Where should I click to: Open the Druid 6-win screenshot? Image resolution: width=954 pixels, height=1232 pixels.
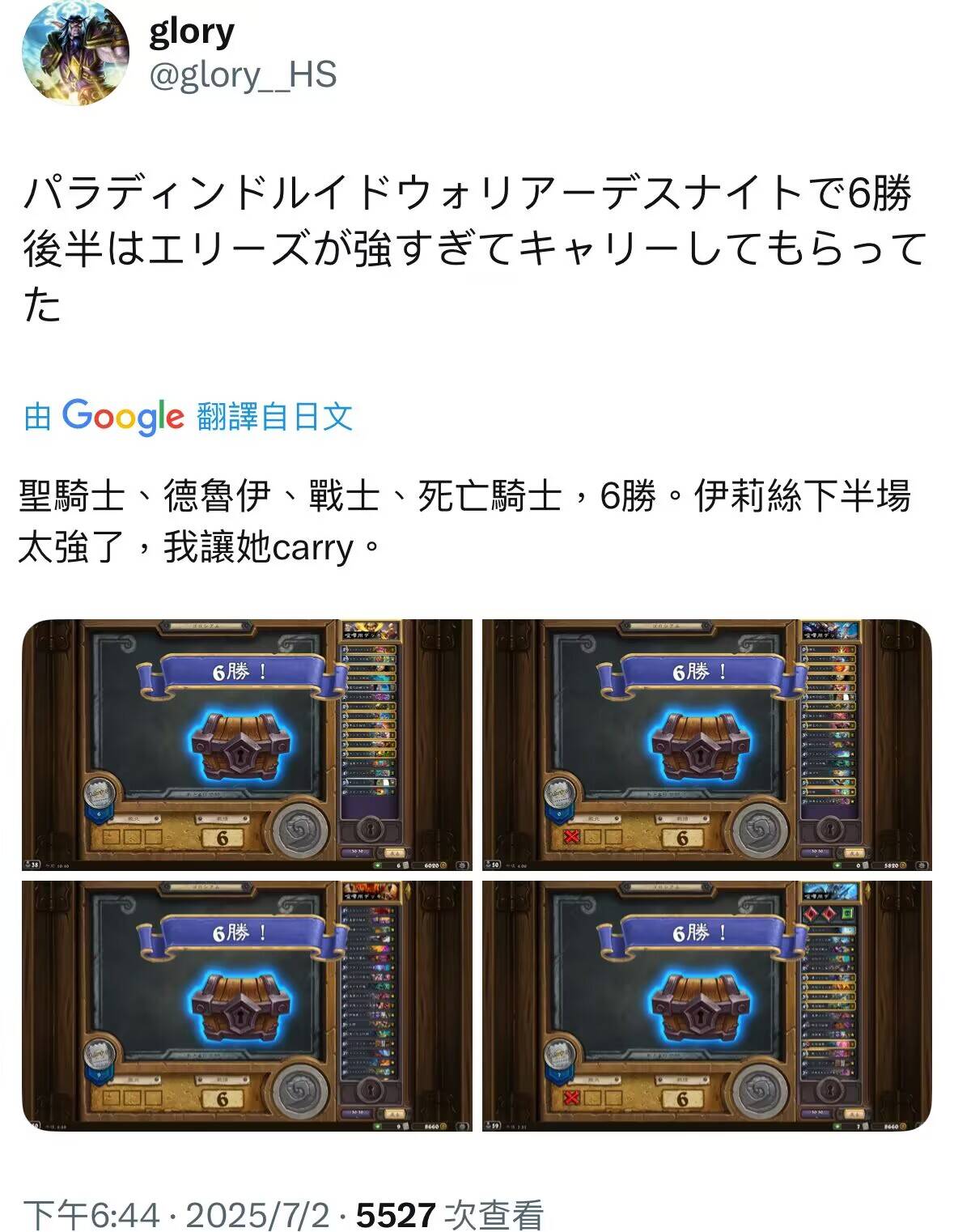coord(706,745)
